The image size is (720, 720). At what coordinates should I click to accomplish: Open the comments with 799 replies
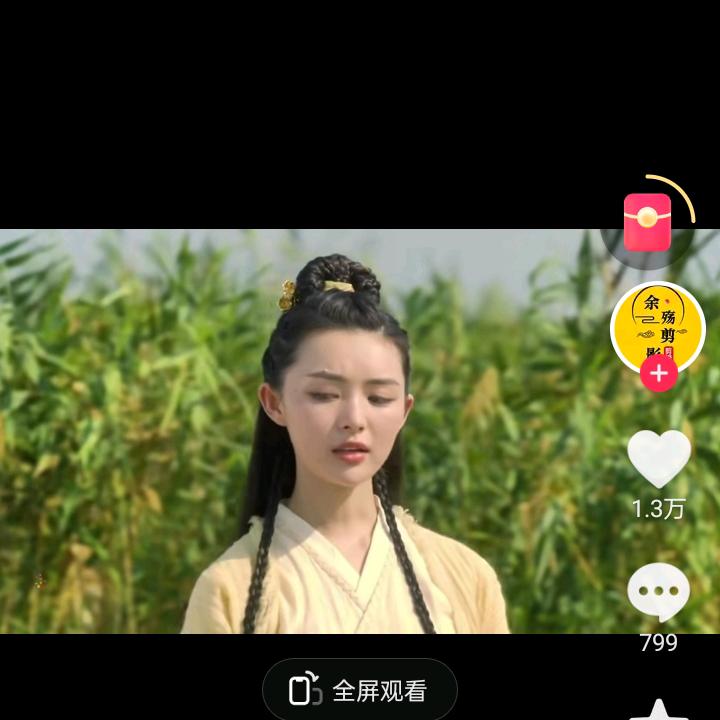[658, 592]
